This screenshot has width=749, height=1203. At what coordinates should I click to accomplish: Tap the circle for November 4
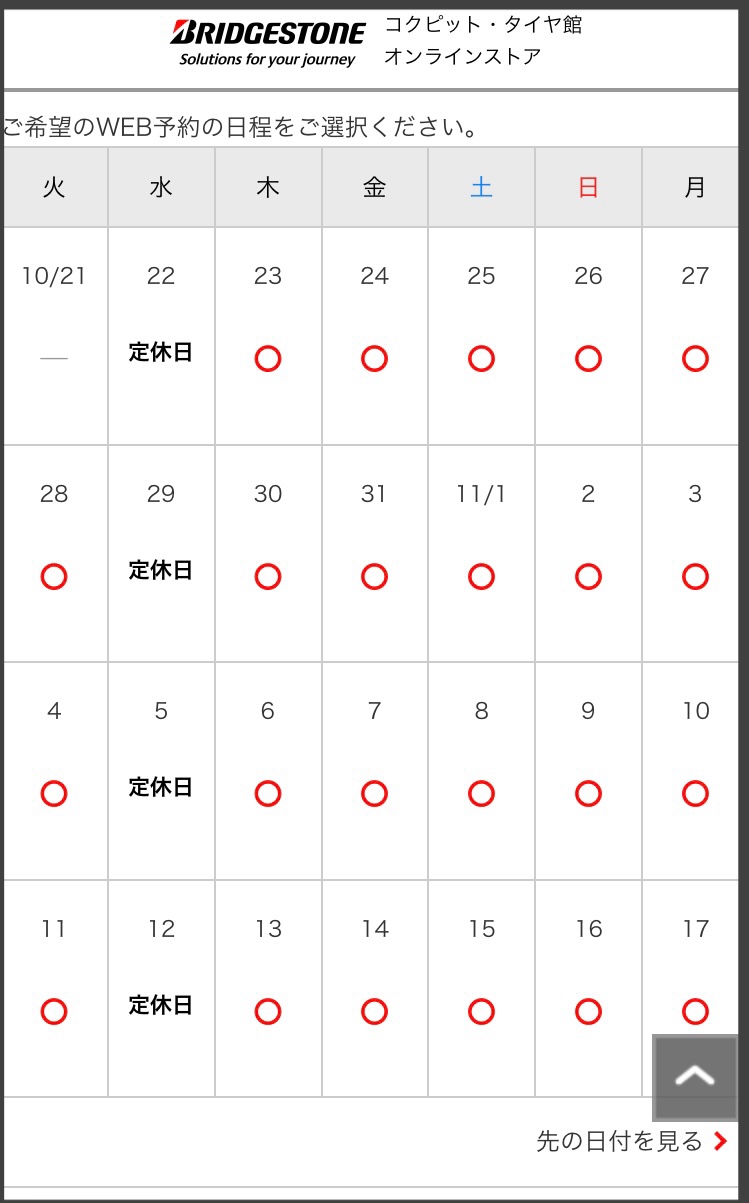54,793
